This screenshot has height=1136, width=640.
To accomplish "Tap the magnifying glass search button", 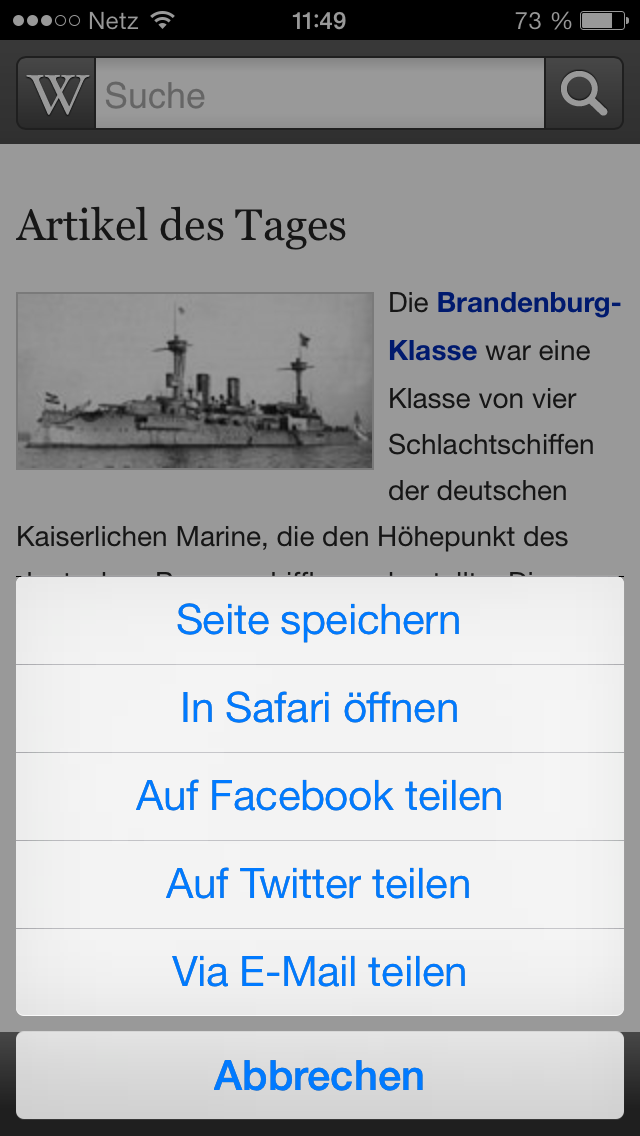I will 584,95.
